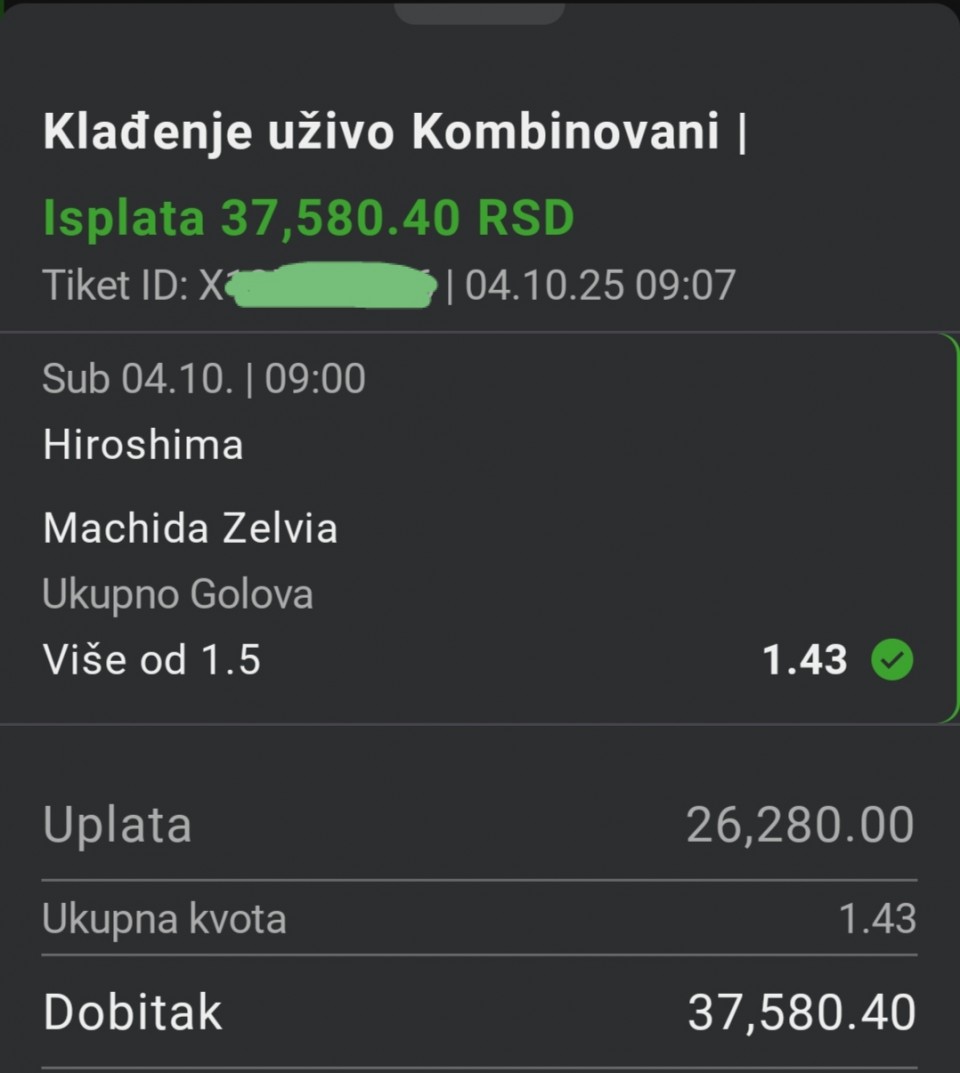
Task: Tap the sheet handle above the ticket
Action: (x=480, y=12)
